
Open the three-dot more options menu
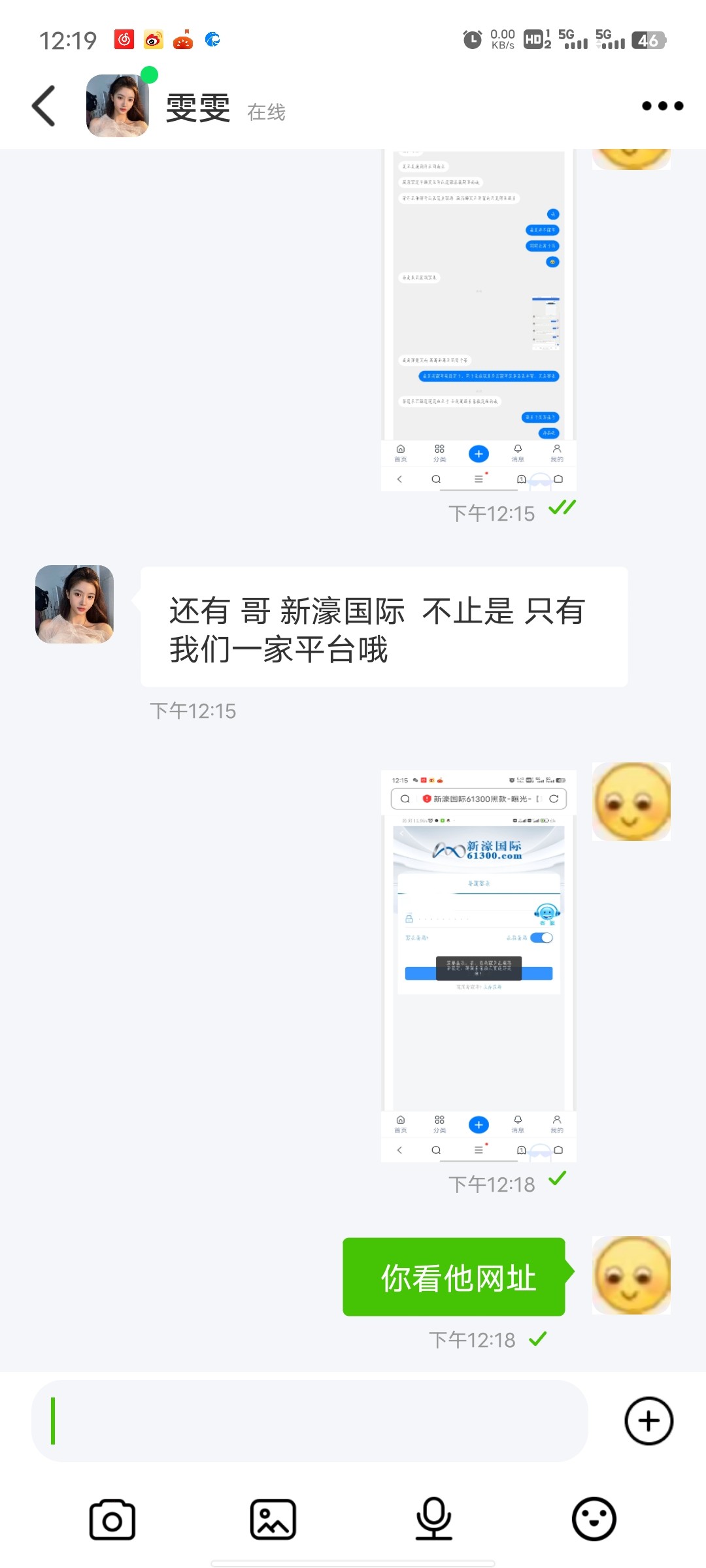coord(662,106)
